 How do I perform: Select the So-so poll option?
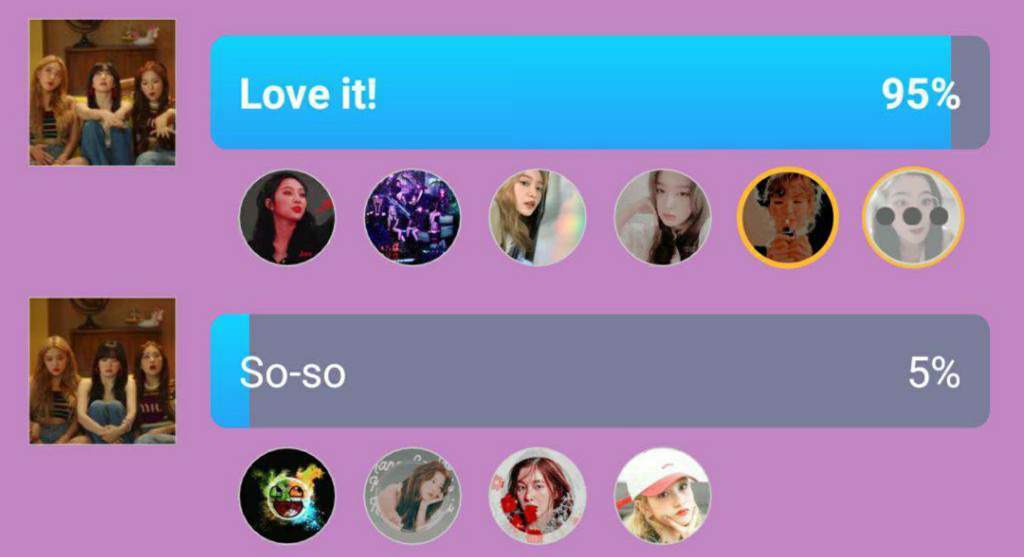coord(598,372)
